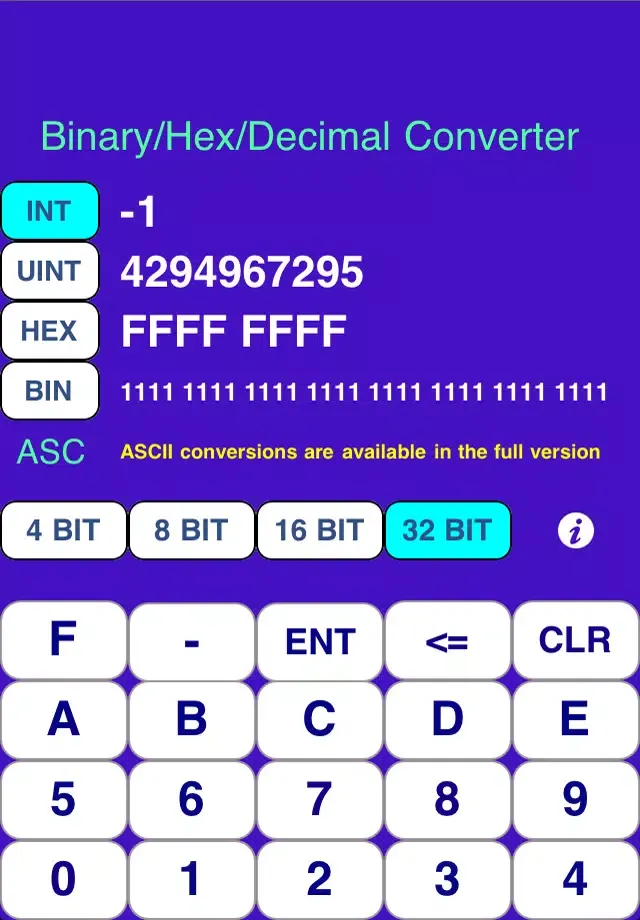Type hex digit C
640x920 pixels.
click(x=320, y=719)
